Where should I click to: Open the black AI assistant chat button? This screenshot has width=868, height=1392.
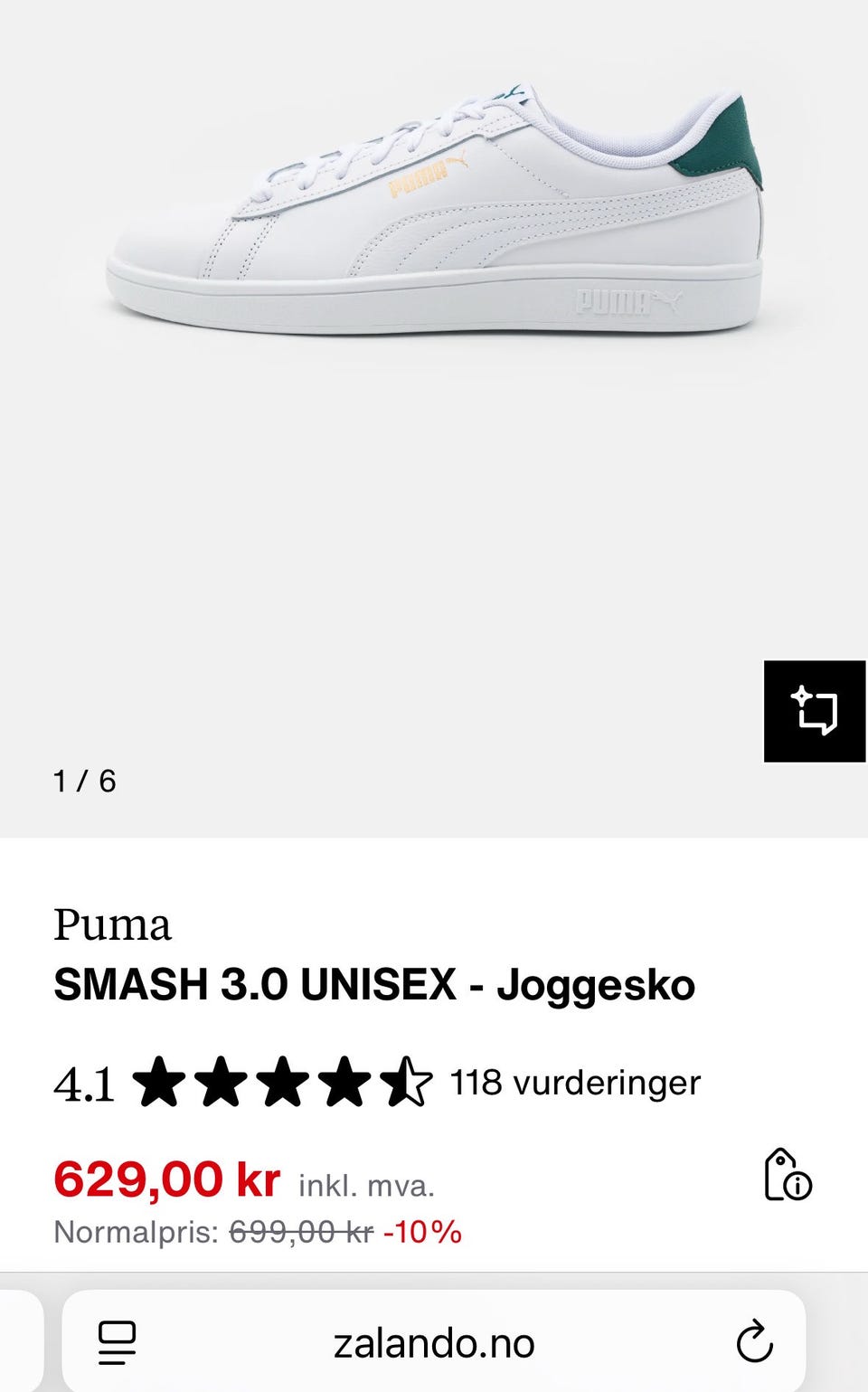tap(815, 711)
